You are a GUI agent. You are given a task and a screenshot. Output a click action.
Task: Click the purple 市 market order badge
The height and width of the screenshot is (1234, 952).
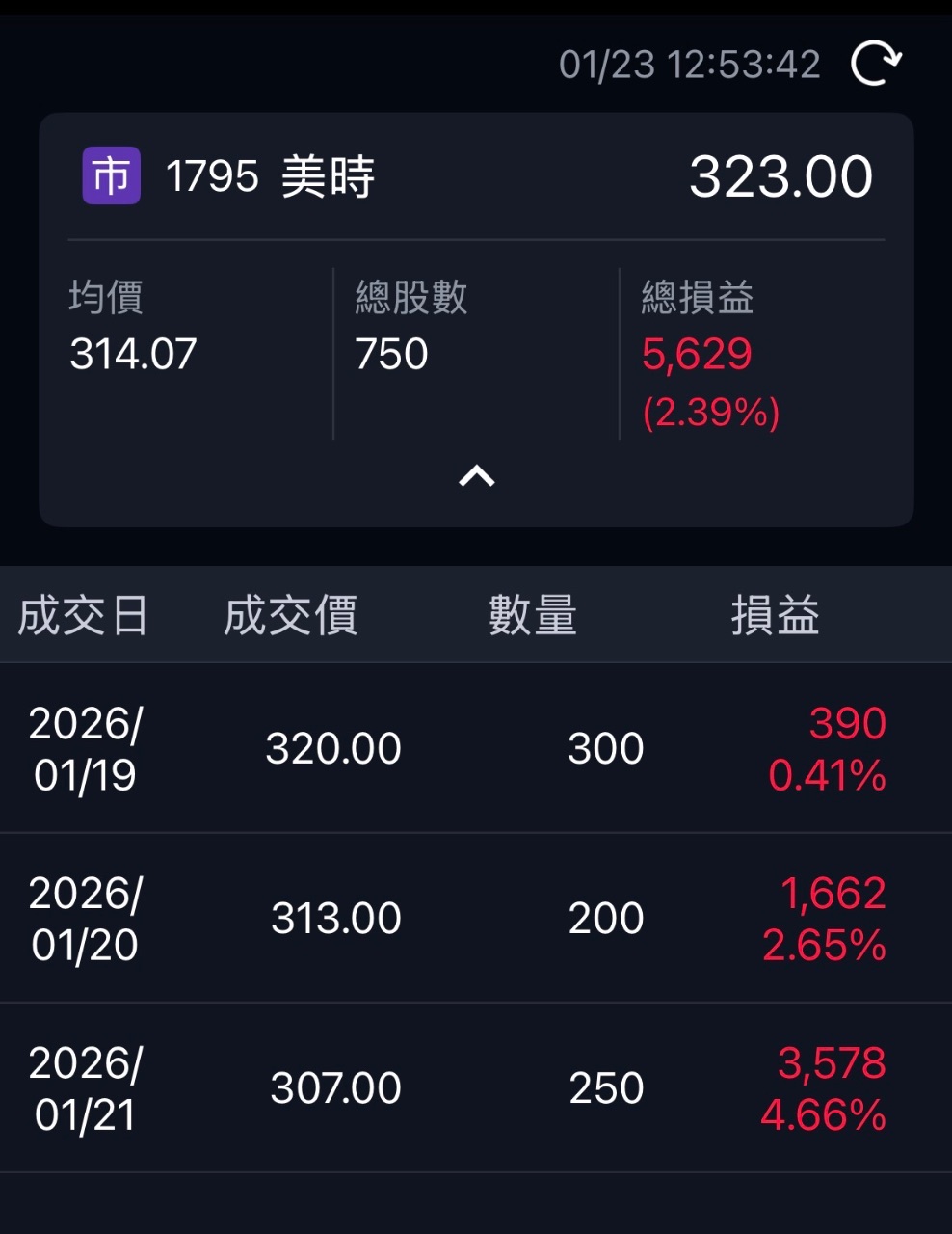(x=111, y=175)
